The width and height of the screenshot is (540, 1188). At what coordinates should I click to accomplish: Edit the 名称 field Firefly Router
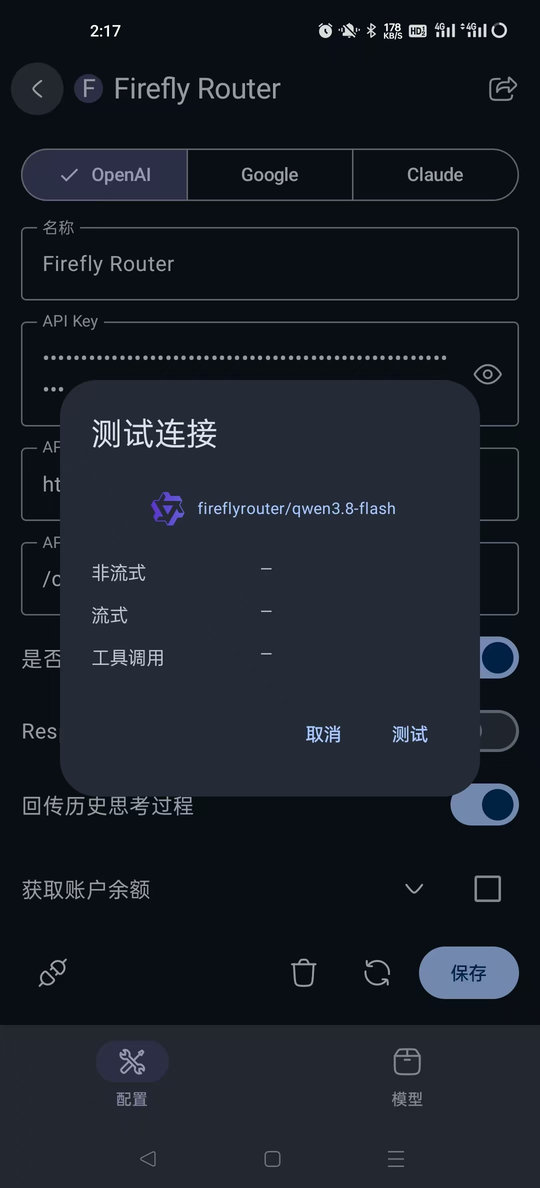pyautogui.click(x=270, y=264)
